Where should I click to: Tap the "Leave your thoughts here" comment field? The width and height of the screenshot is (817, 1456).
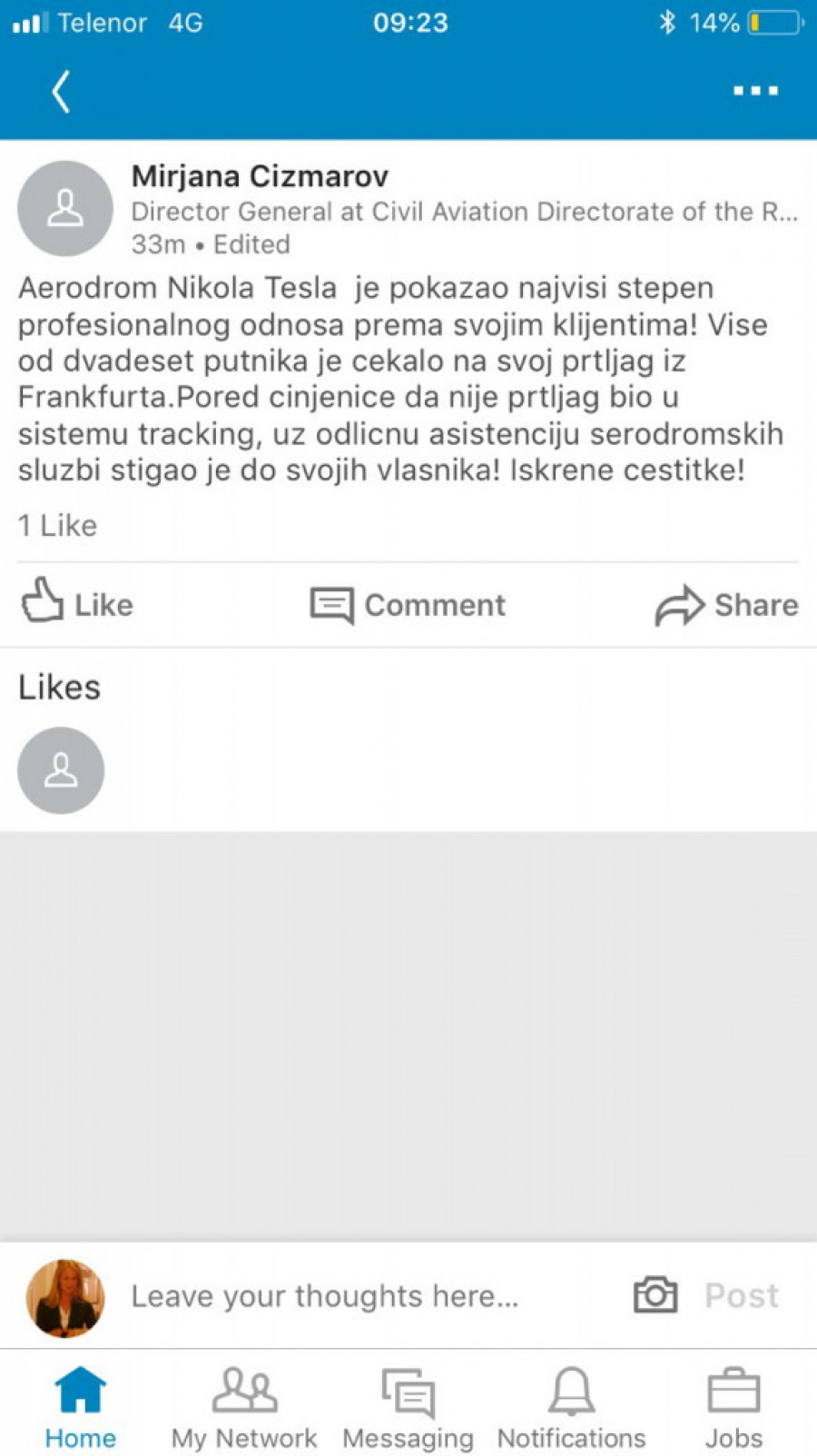[324, 1296]
